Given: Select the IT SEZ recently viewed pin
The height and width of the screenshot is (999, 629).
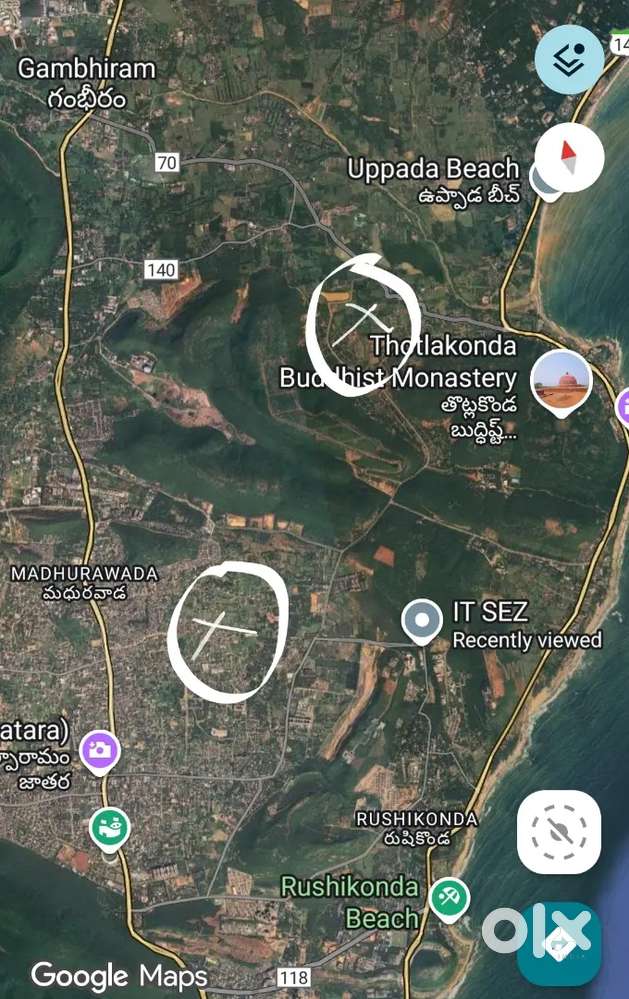Looking at the screenshot, I should click(x=422, y=621).
